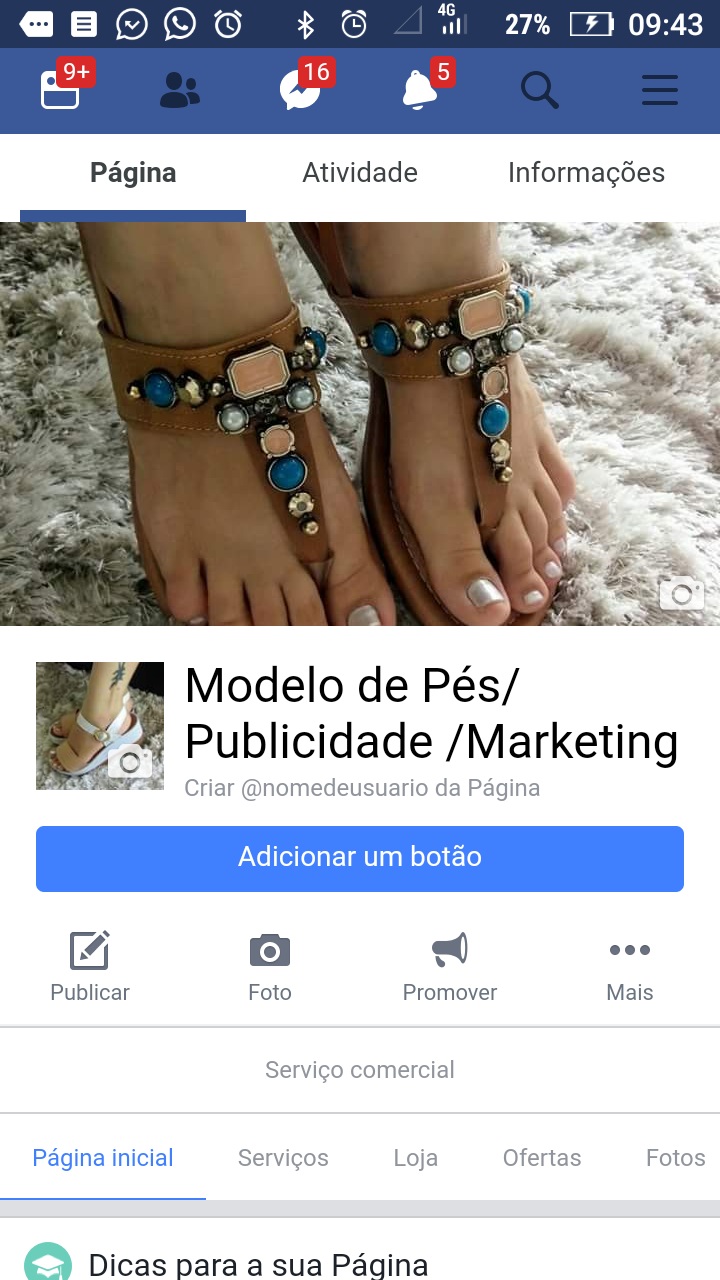
Task: Tap the Adicionar um botão button
Action: click(x=360, y=858)
